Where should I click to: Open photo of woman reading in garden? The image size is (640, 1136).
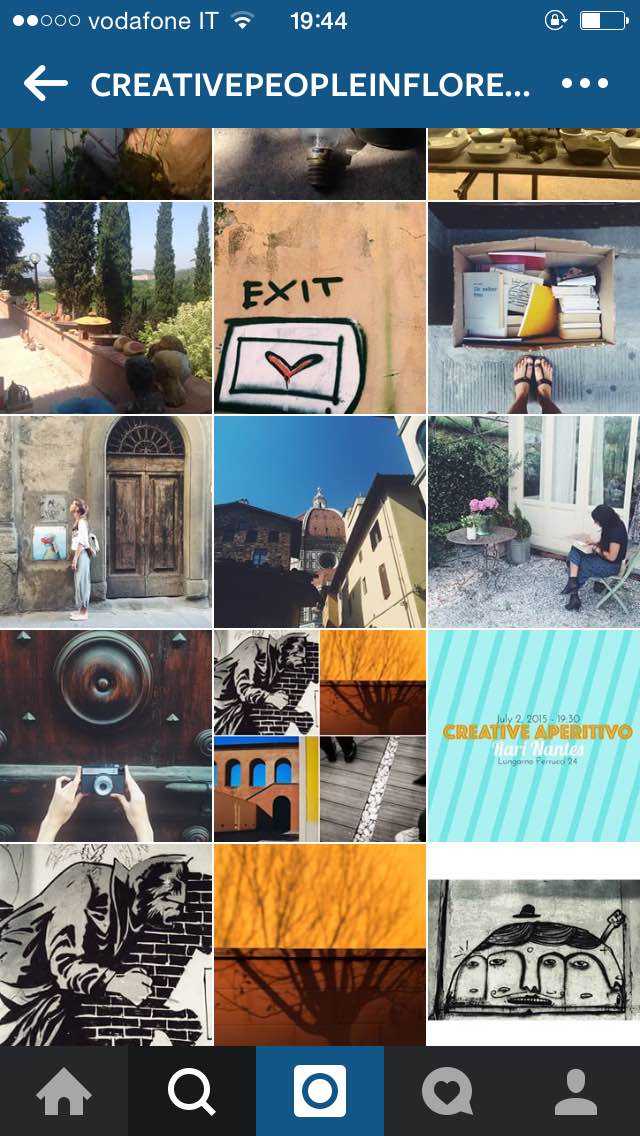(534, 522)
